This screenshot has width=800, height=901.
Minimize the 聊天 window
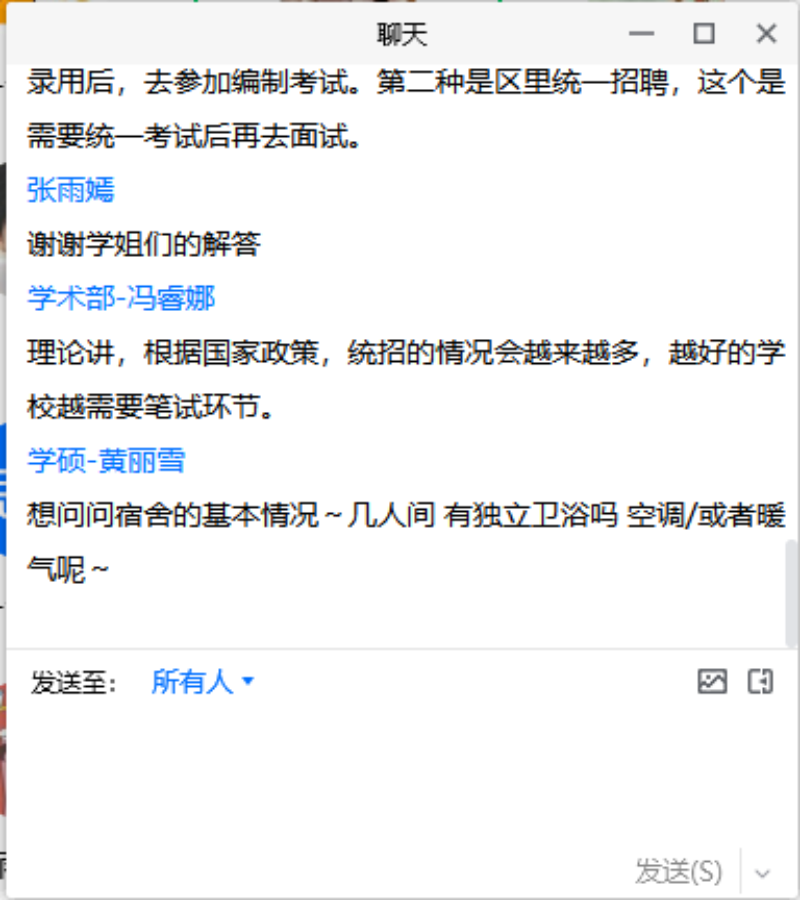pos(642,34)
